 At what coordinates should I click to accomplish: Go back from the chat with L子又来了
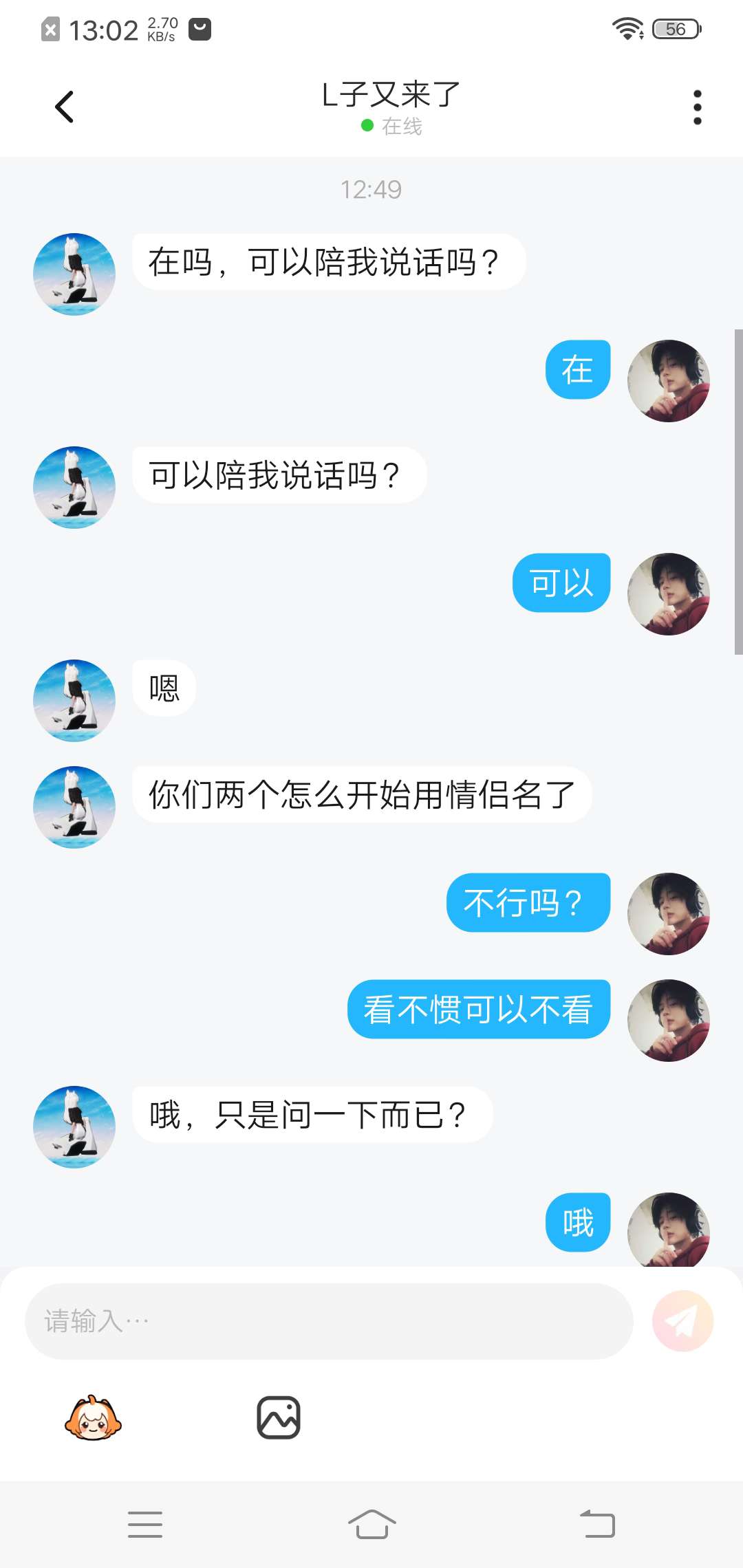click(65, 107)
